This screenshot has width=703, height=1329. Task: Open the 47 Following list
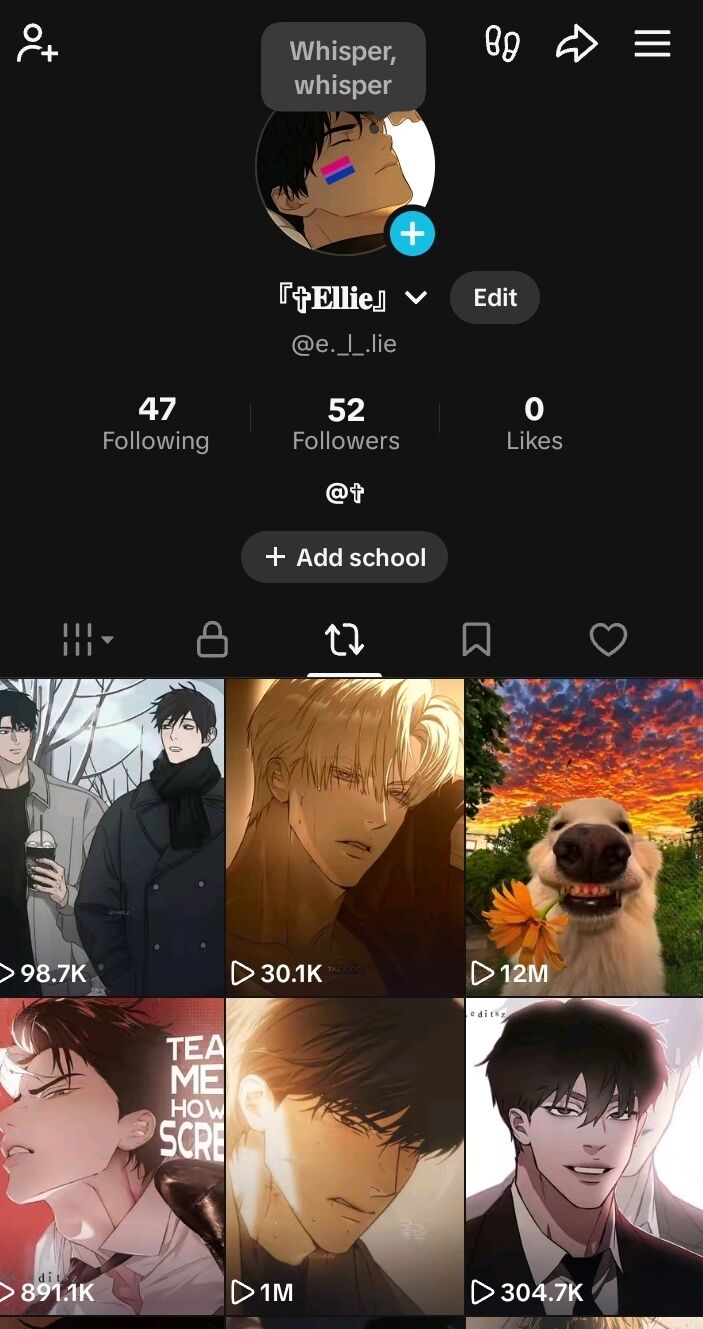point(156,423)
